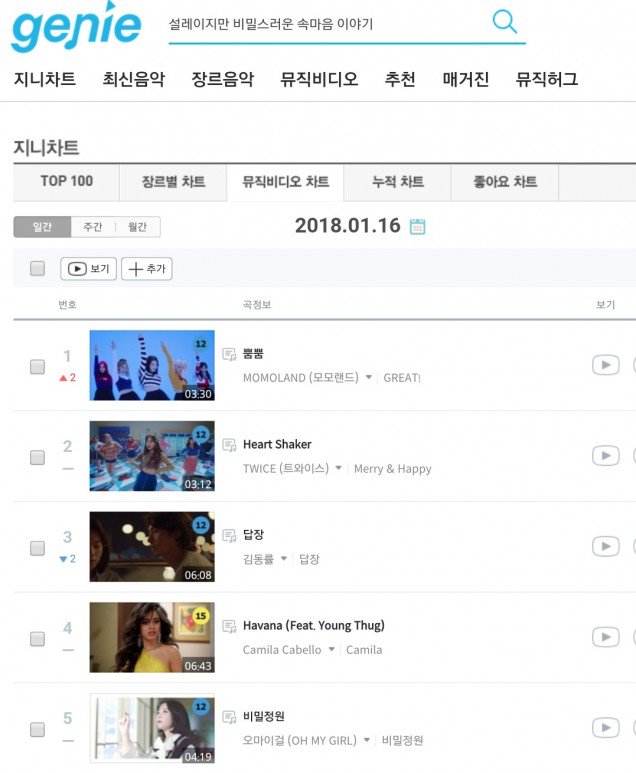
Task: Switch chart period to 월간
Action: pos(137,227)
